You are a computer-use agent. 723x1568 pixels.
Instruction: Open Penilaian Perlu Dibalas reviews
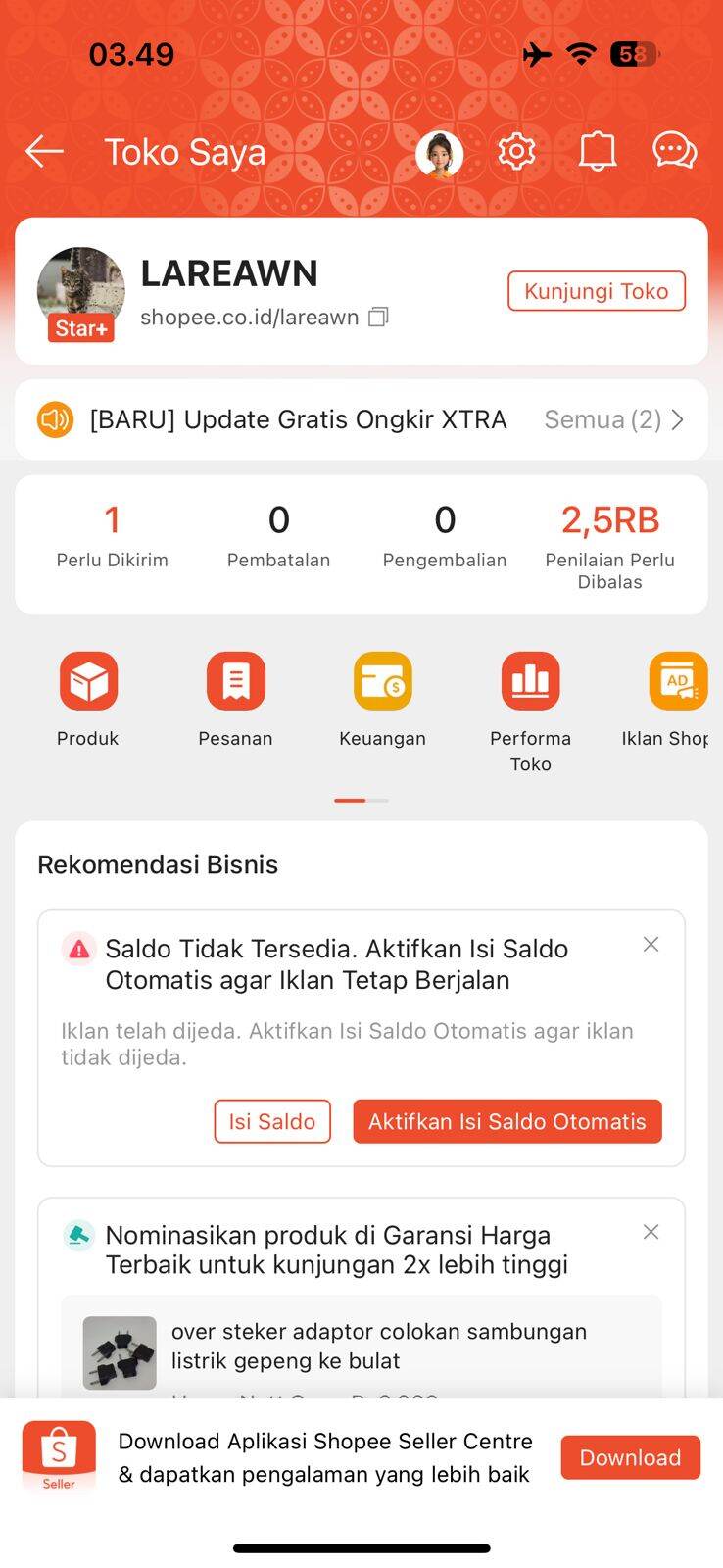point(609,544)
